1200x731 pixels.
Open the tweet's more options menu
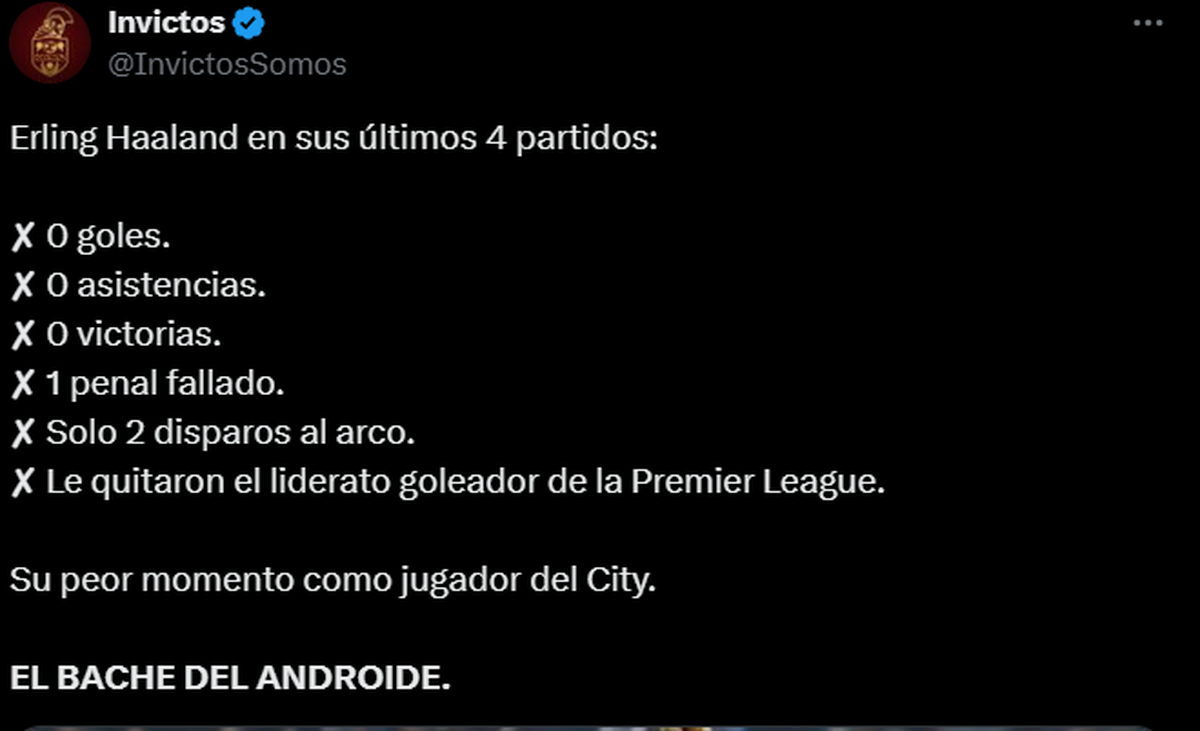point(1147,24)
